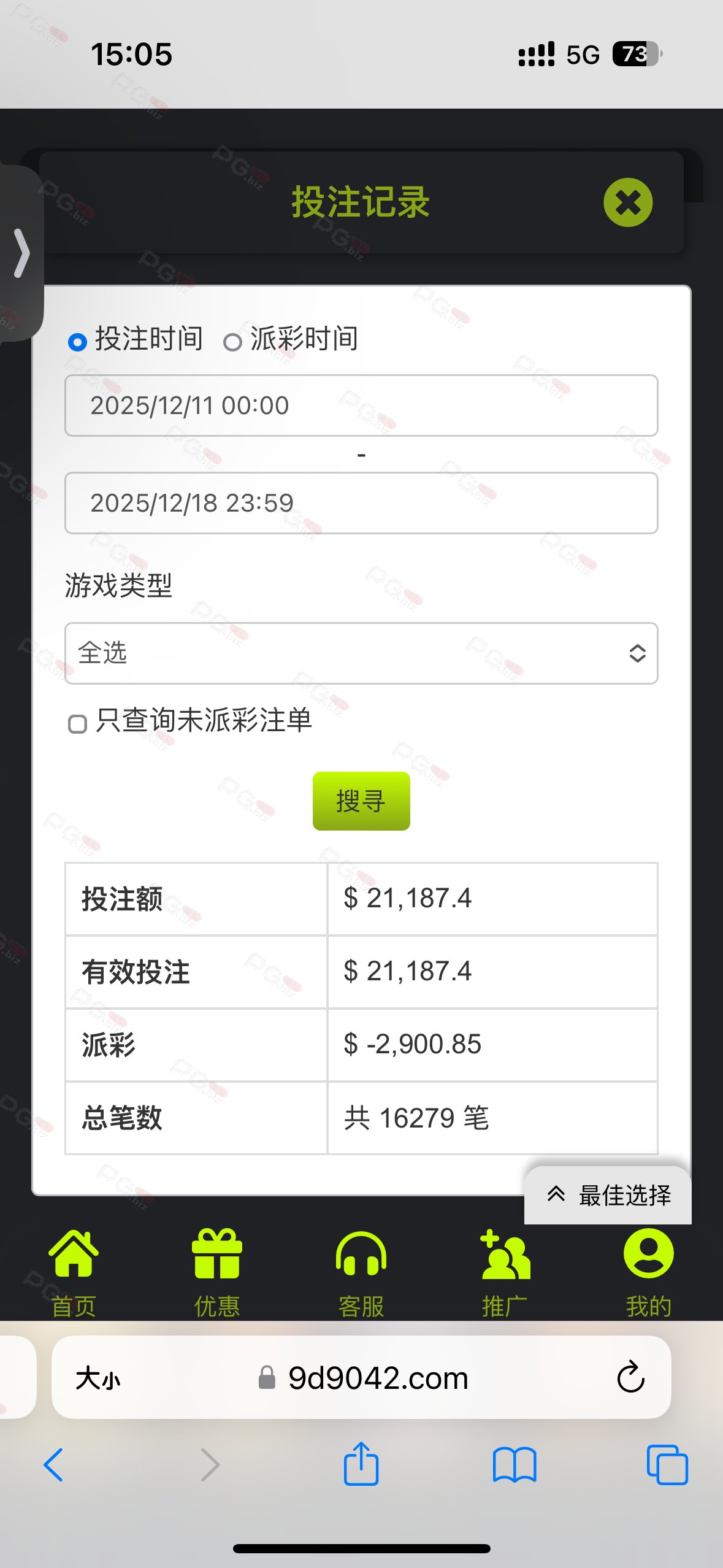
Task: Edit the end date 2025/12/18 23:59
Action: click(x=361, y=503)
